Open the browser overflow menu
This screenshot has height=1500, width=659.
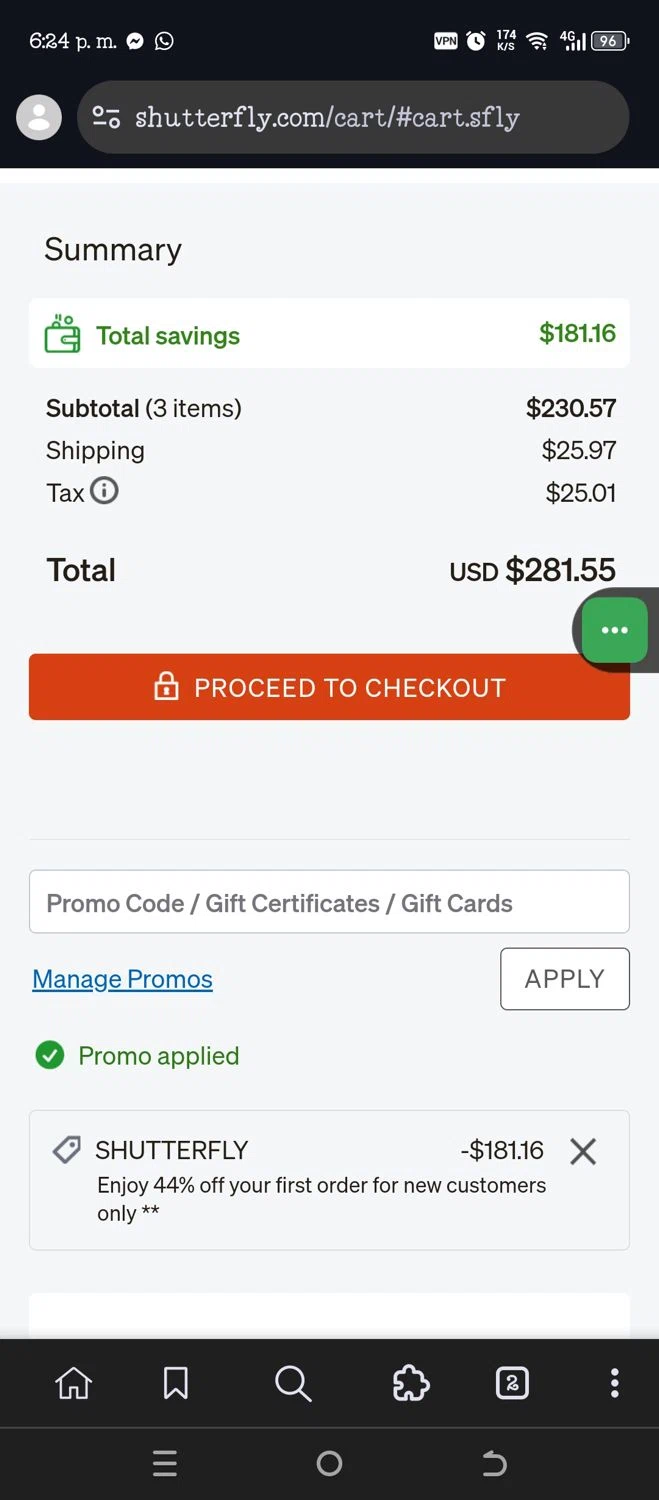coord(614,1383)
